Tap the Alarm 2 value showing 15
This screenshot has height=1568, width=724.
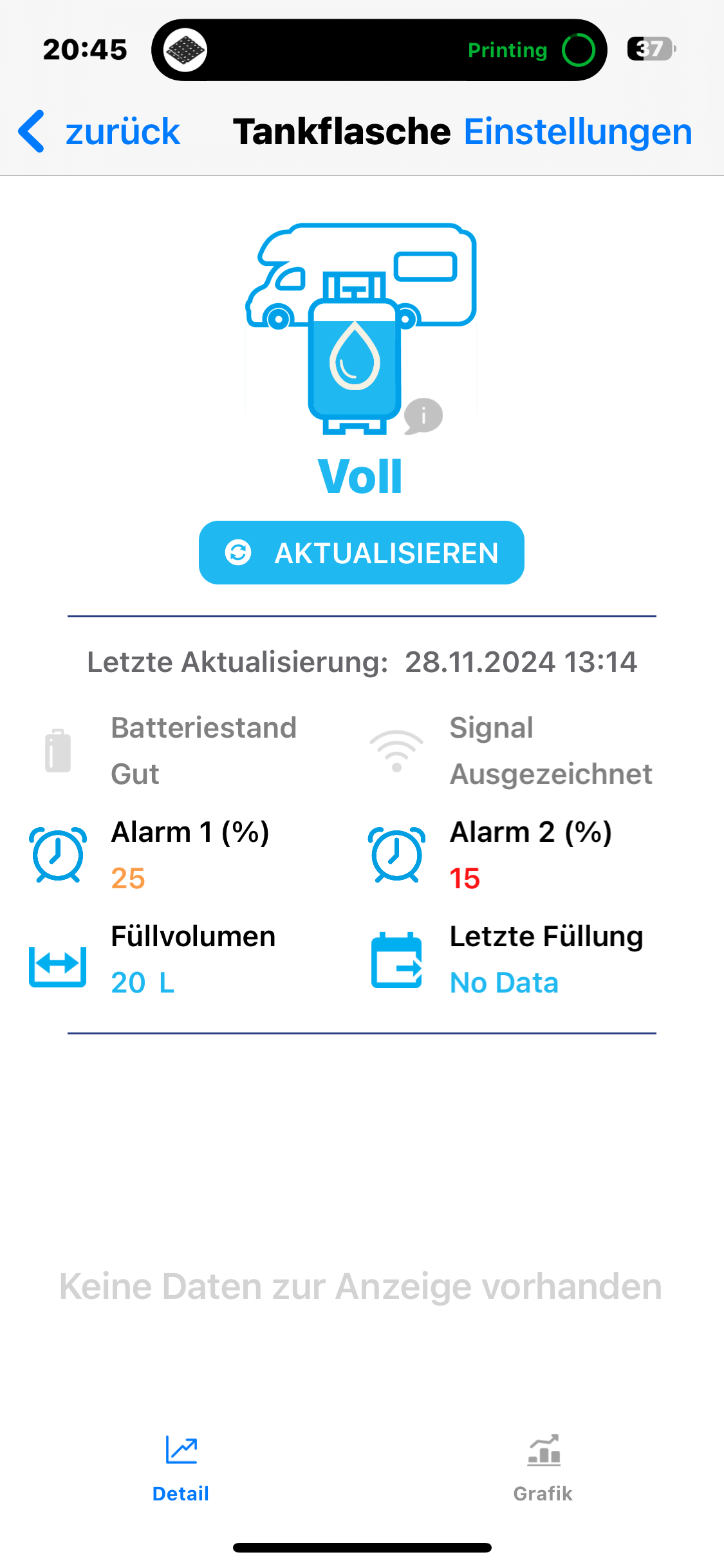click(x=463, y=877)
